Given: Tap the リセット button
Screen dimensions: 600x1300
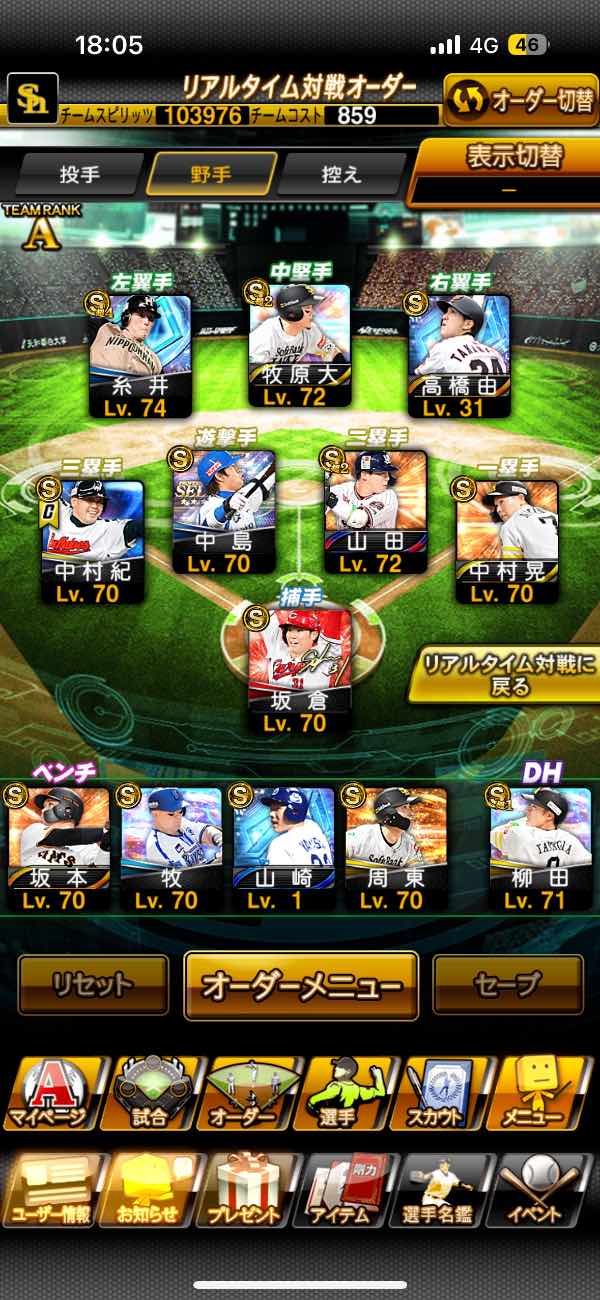Looking at the screenshot, I should (93, 985).
